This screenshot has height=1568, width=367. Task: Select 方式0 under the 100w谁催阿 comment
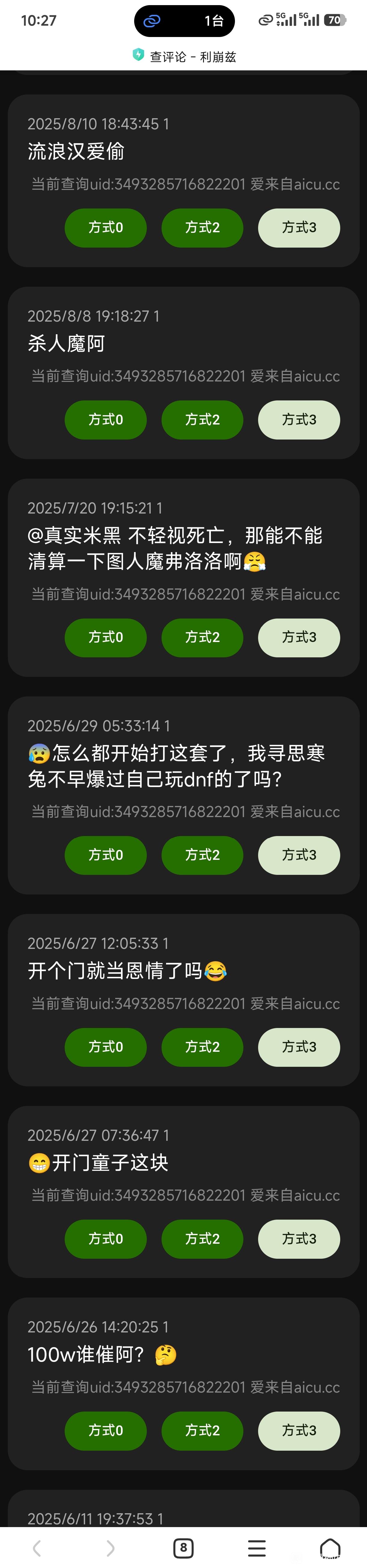click(105, 1431)
